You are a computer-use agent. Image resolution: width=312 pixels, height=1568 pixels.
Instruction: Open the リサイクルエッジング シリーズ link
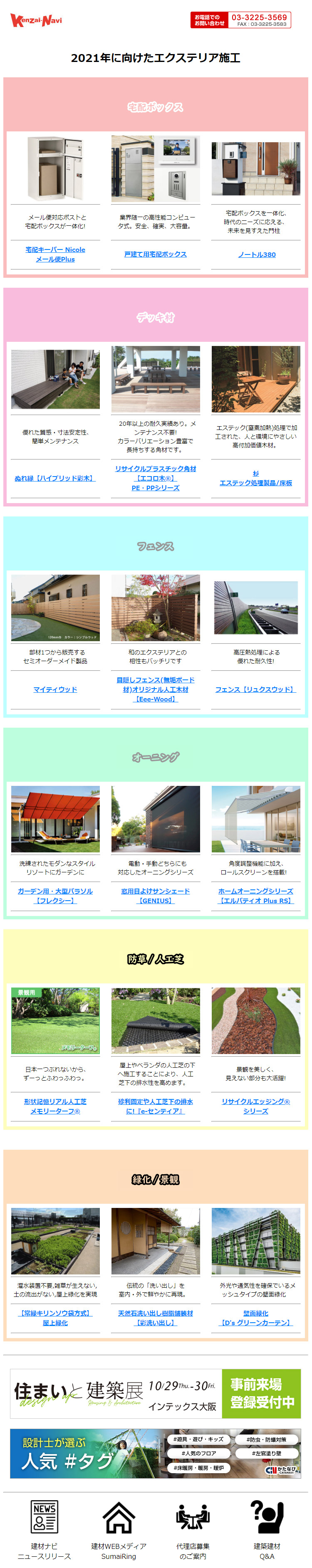pyautogui.click(x=256, y=1106)
